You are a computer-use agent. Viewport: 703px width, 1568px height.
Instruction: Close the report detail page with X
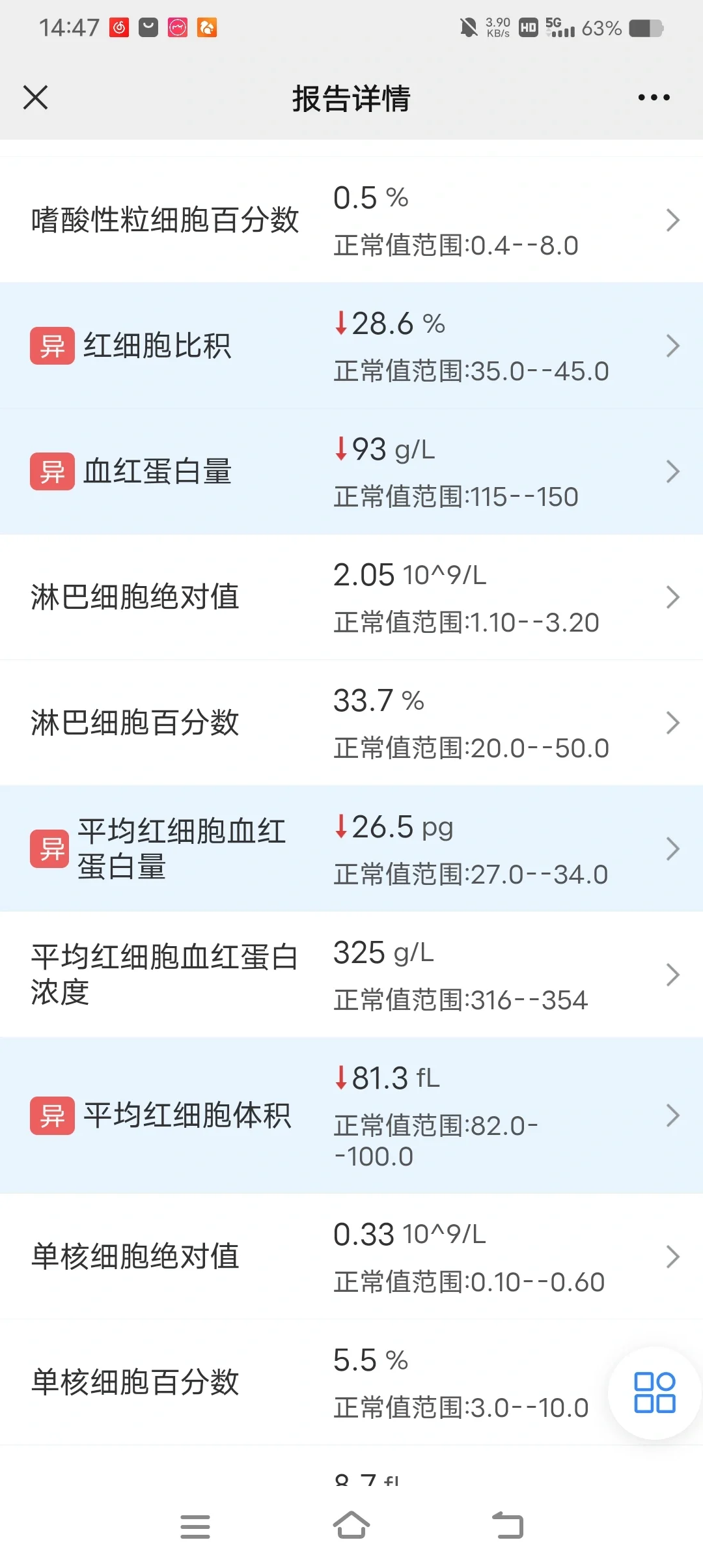coord(36,98)
